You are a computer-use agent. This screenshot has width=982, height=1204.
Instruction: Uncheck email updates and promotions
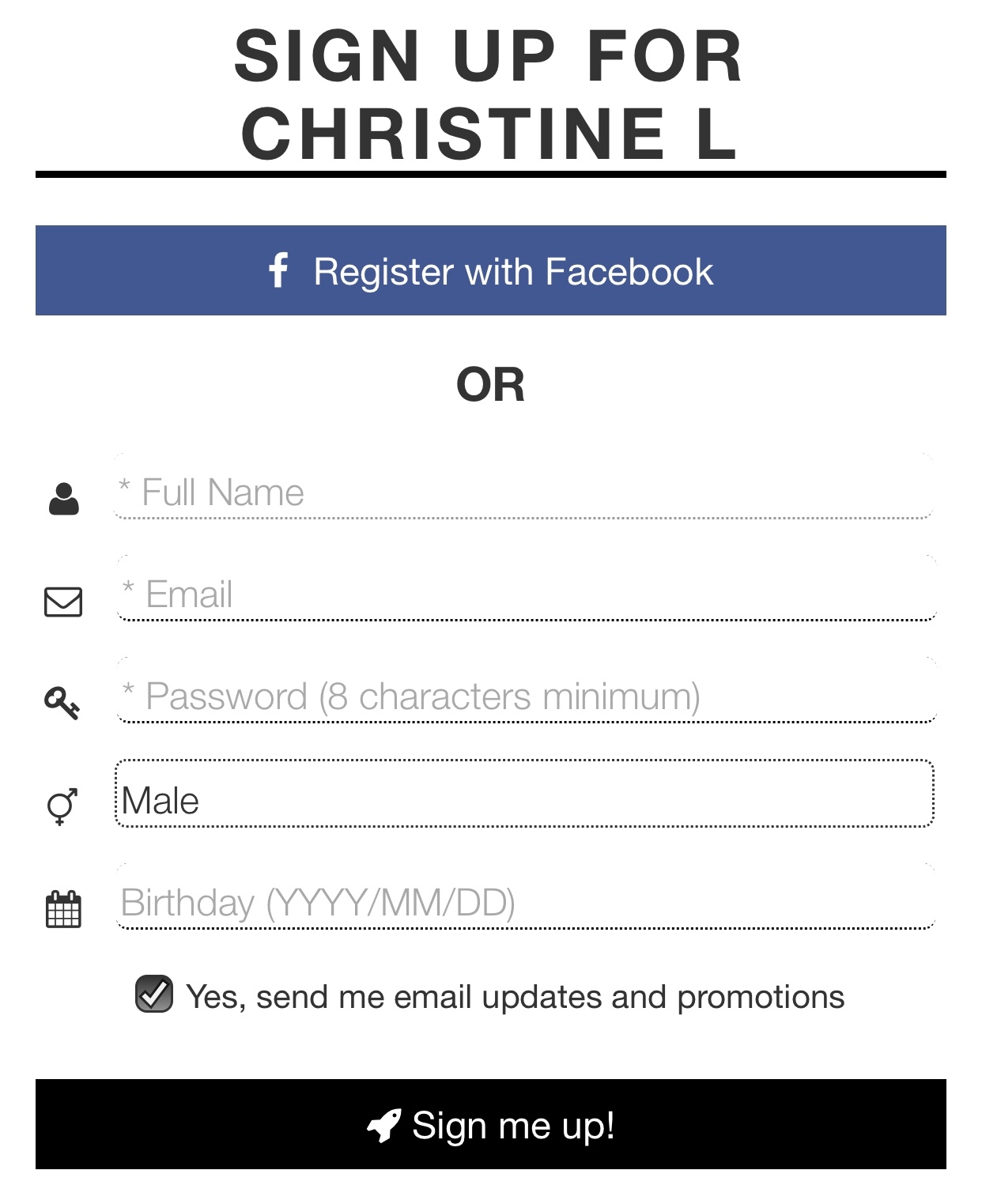[x=154, y=994]
